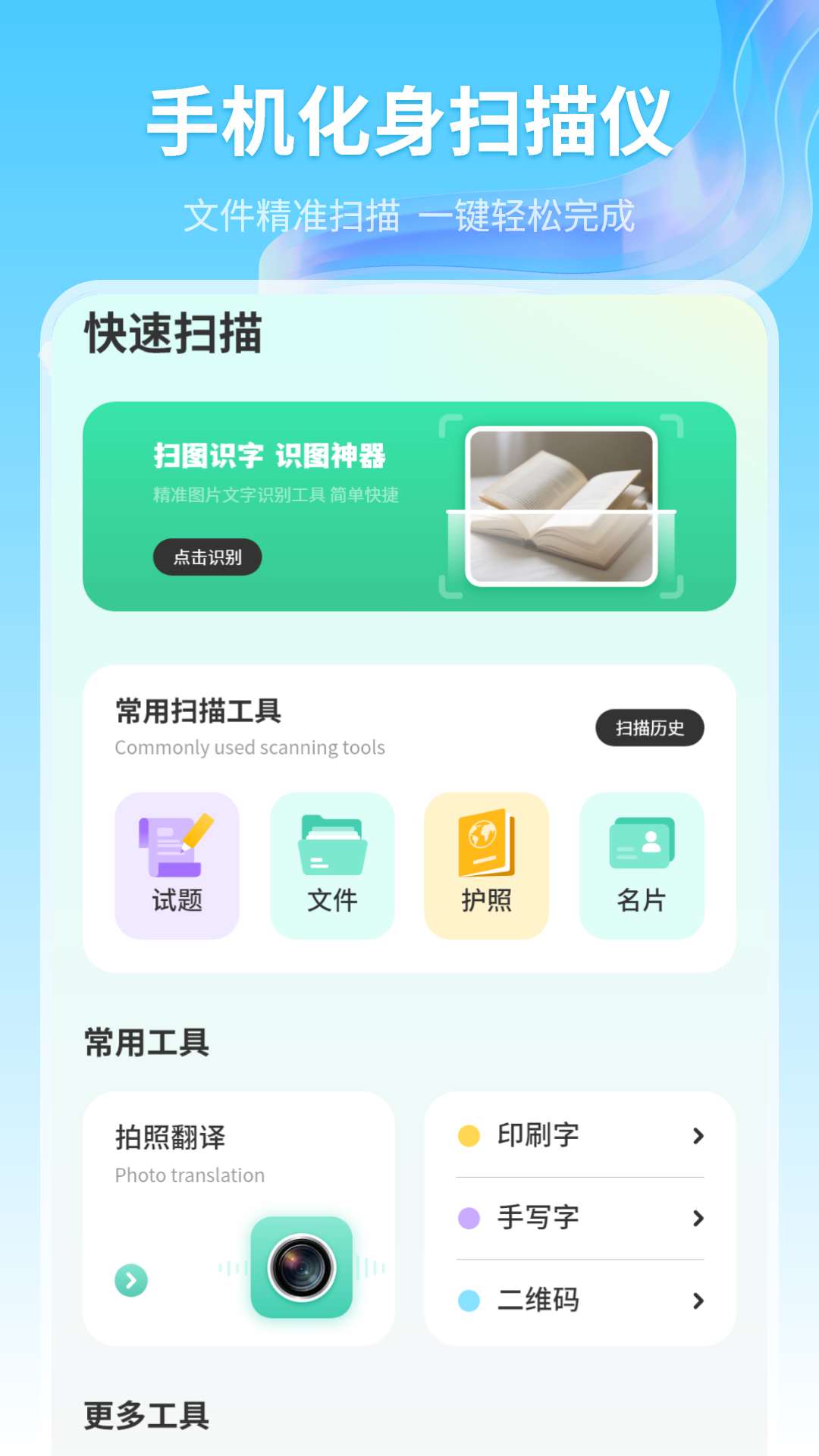Expand the chevron next to 二维码

click(698, 1301)
